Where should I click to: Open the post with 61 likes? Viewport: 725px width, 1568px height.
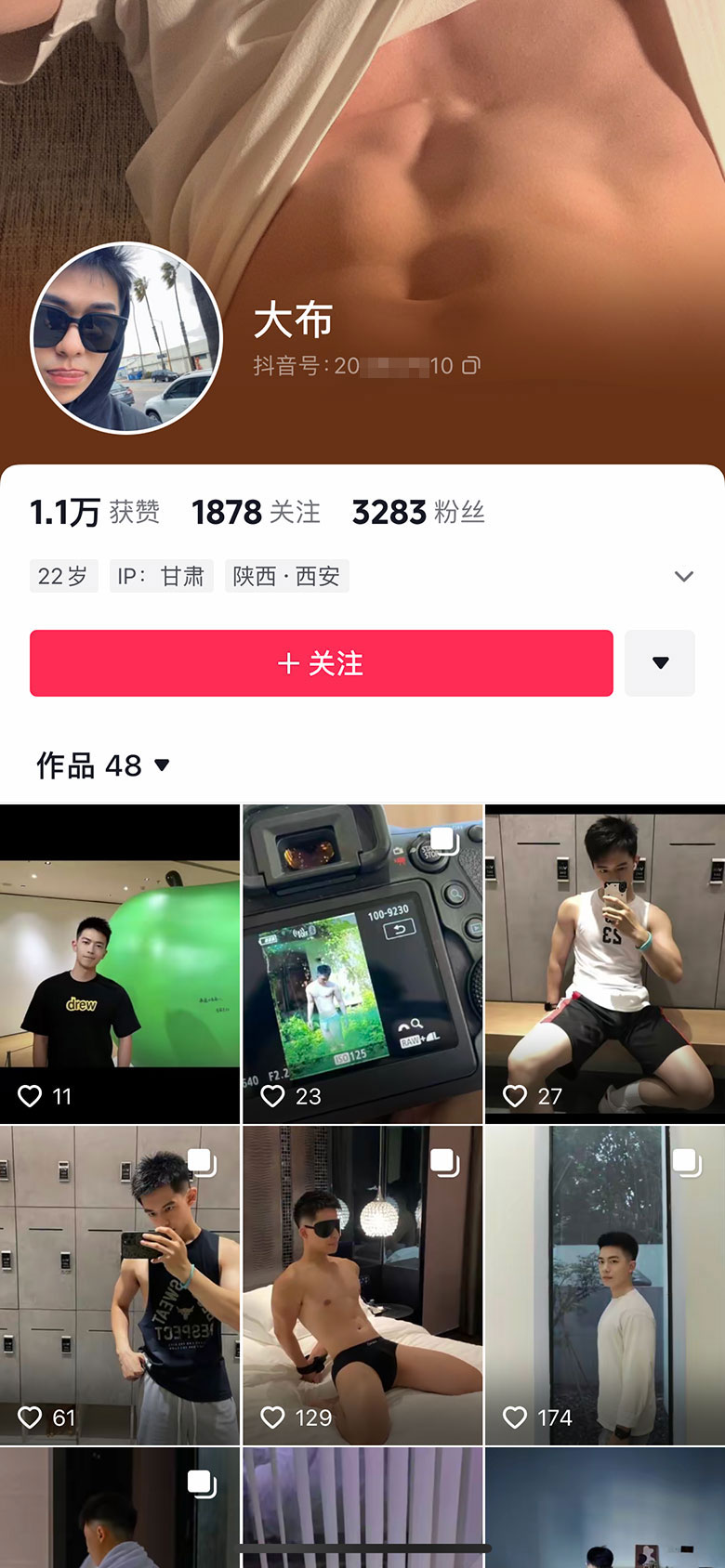(x=120, y=1287)
